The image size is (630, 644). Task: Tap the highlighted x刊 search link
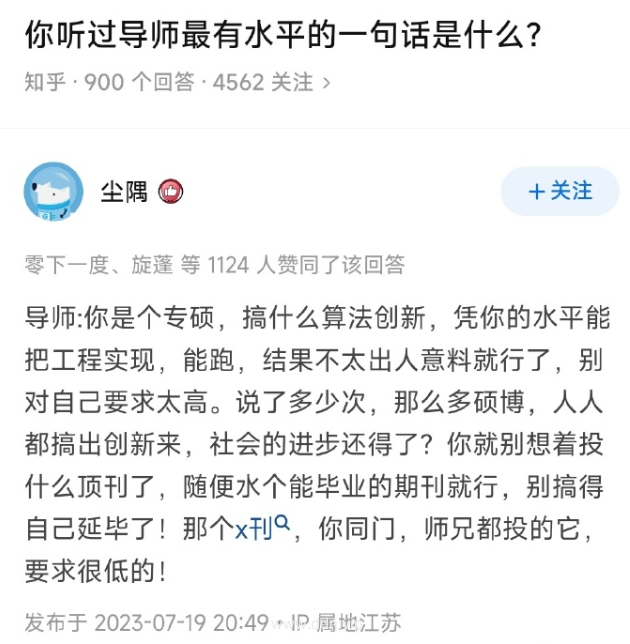coord(261,528)
